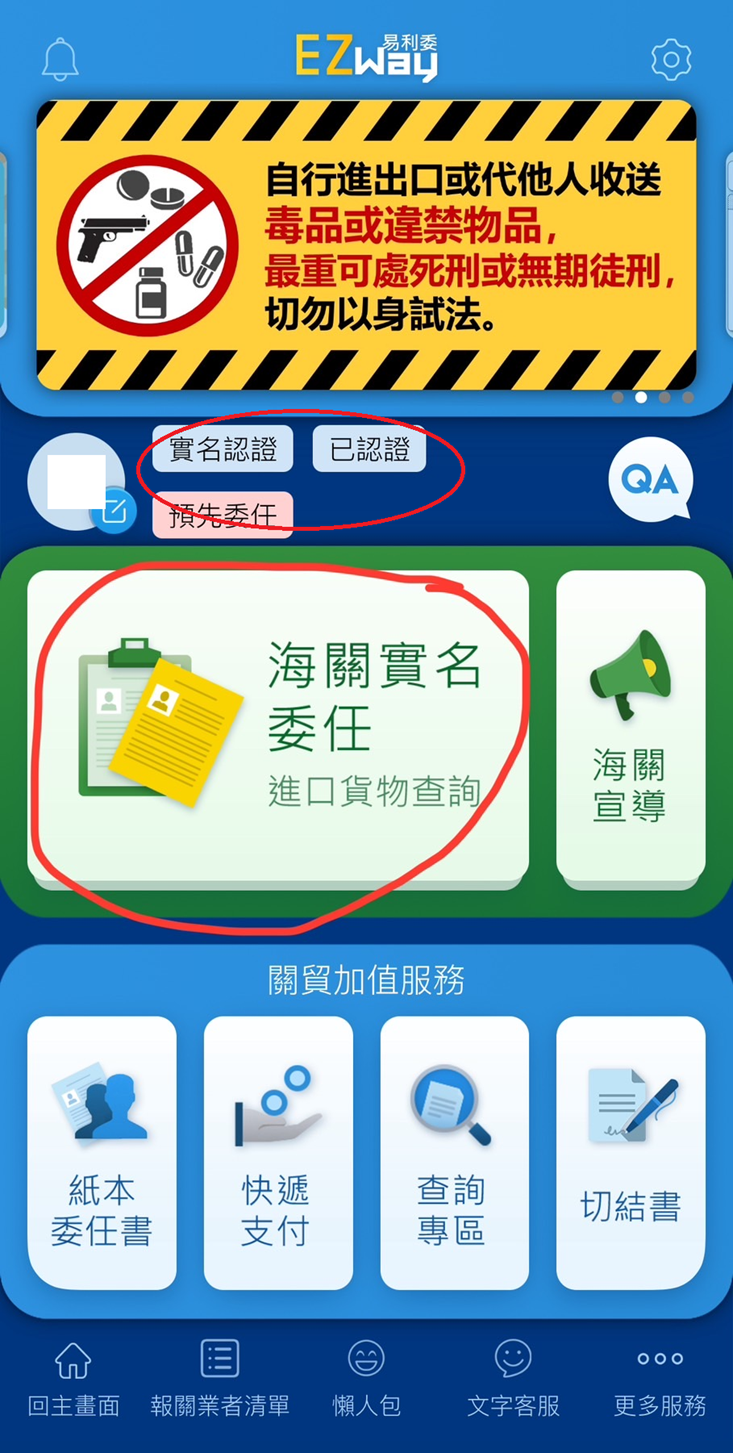
Task: Open the prohibited items warning banner
Action: (x=366, y=245)
